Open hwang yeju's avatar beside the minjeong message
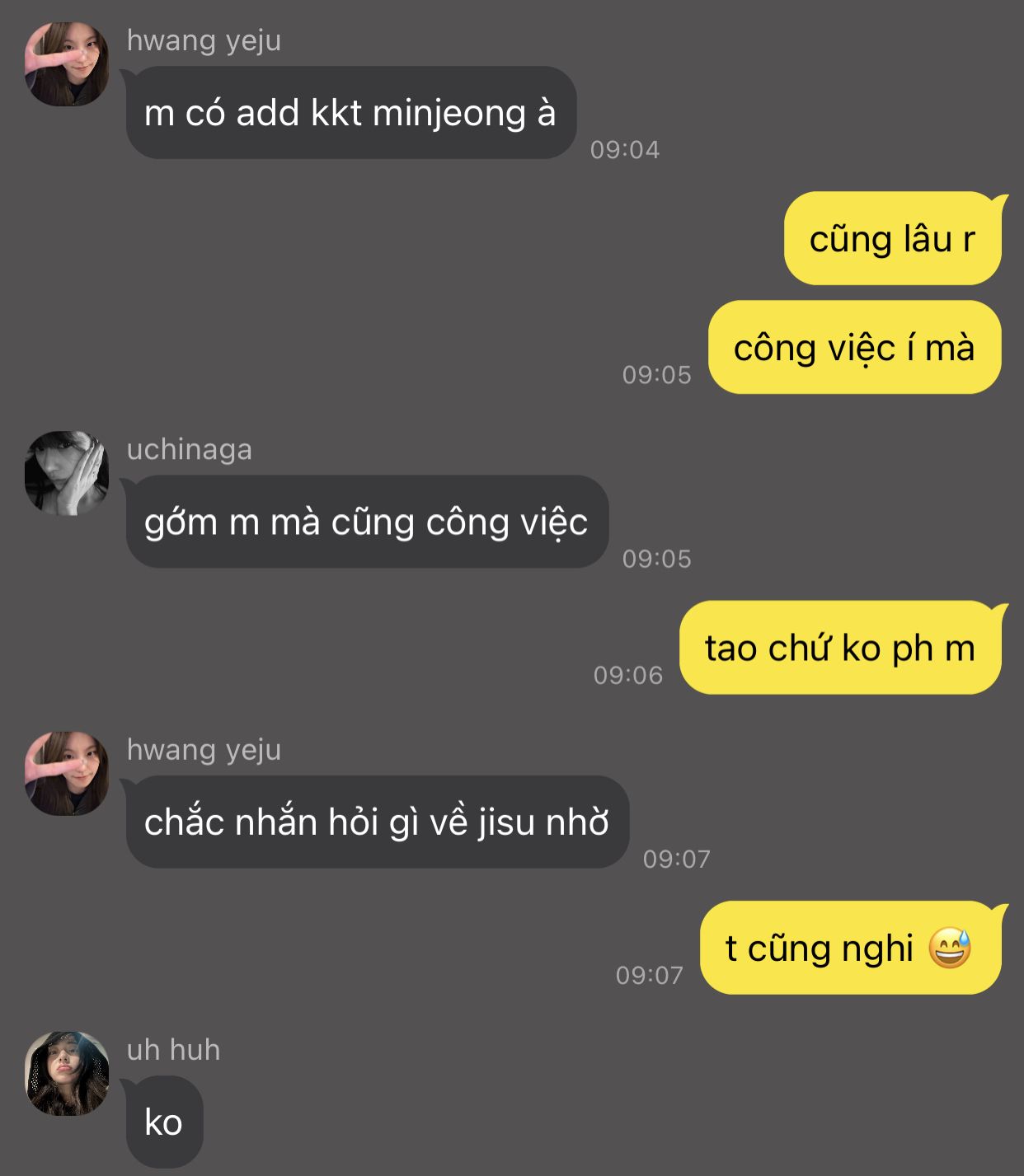 67,64
